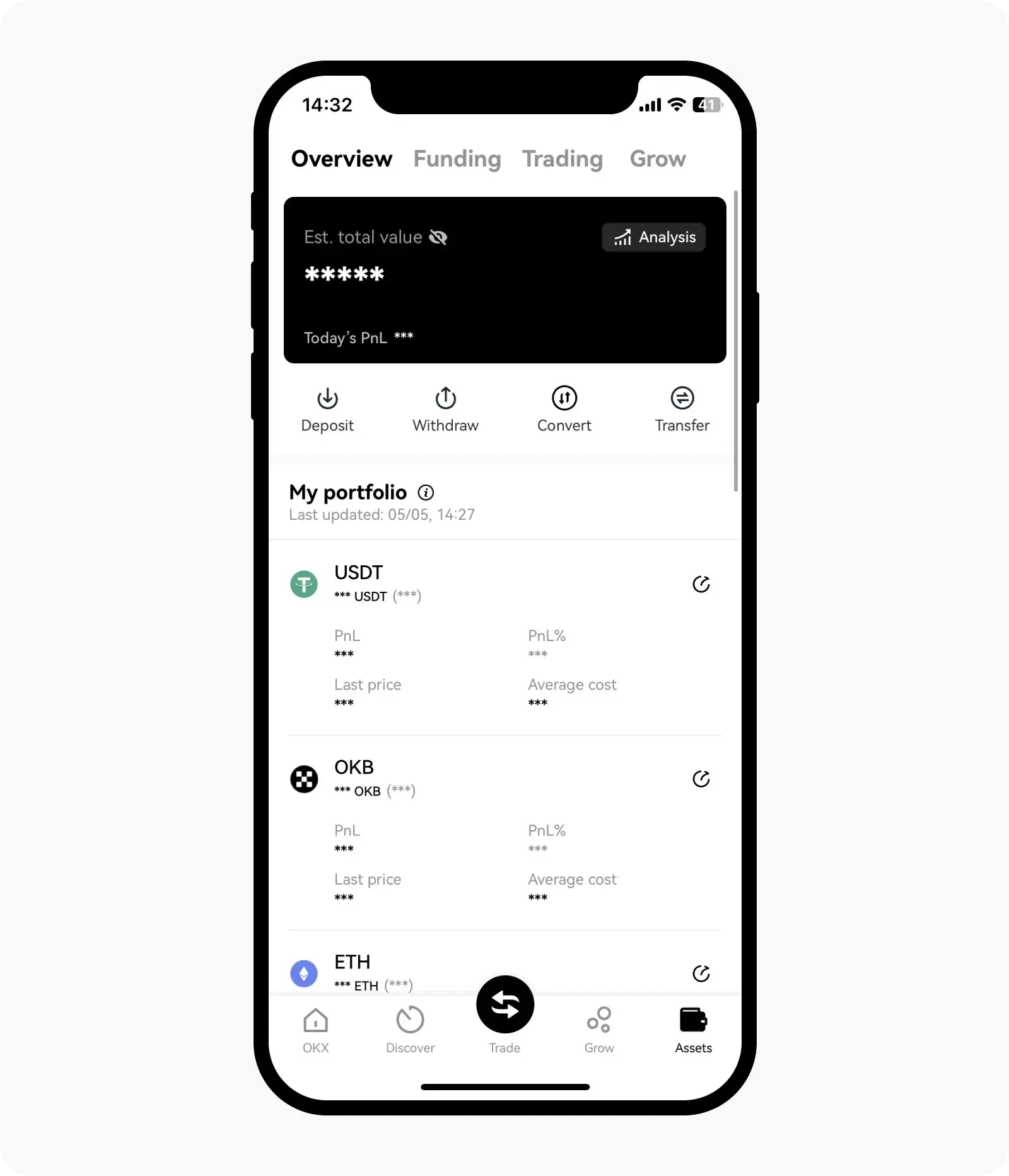Tap Deposit
Viewport: 1009px width, 1176px height.
click(327, 409)
